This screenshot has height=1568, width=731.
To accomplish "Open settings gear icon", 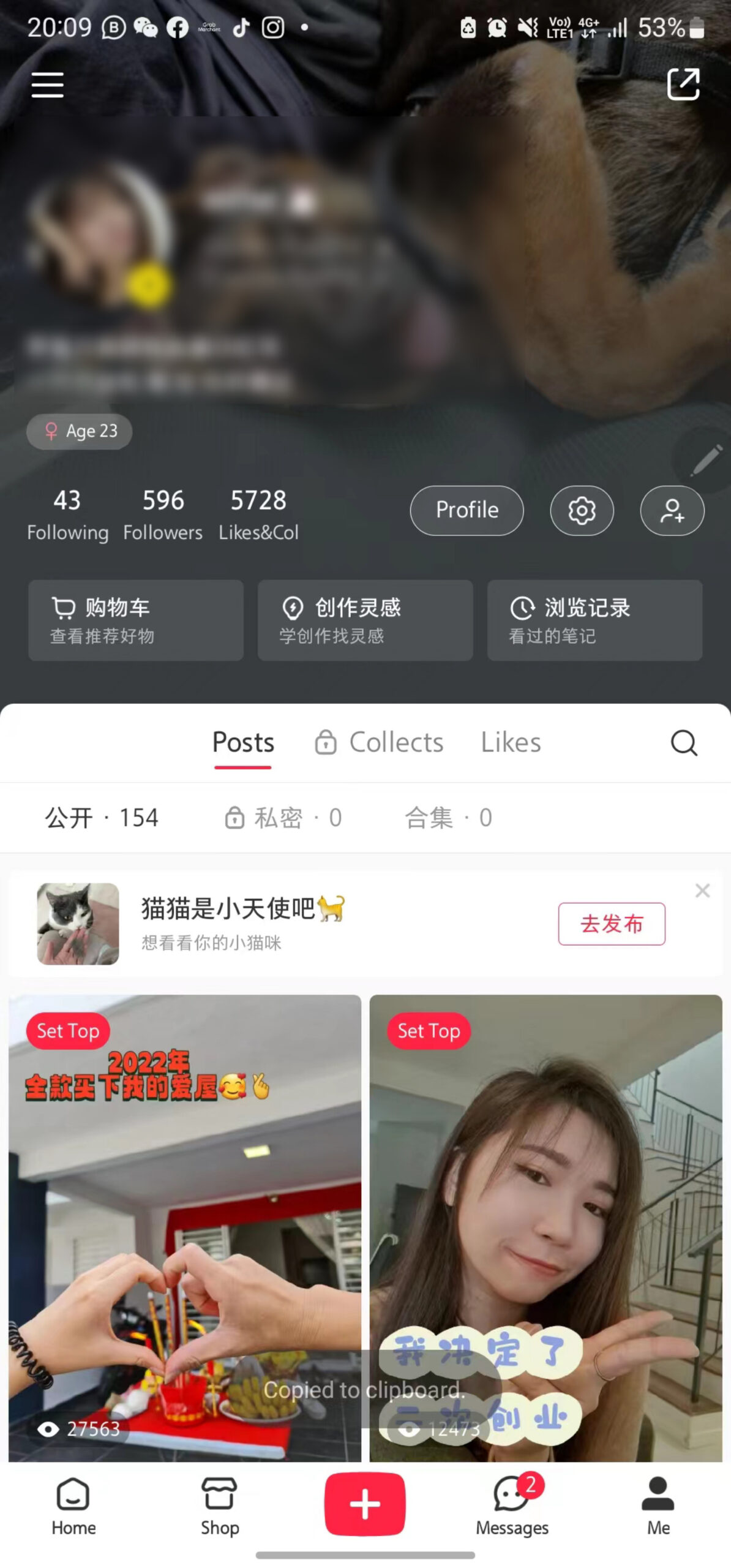I will pyautogui.click(x=582, y=510).
